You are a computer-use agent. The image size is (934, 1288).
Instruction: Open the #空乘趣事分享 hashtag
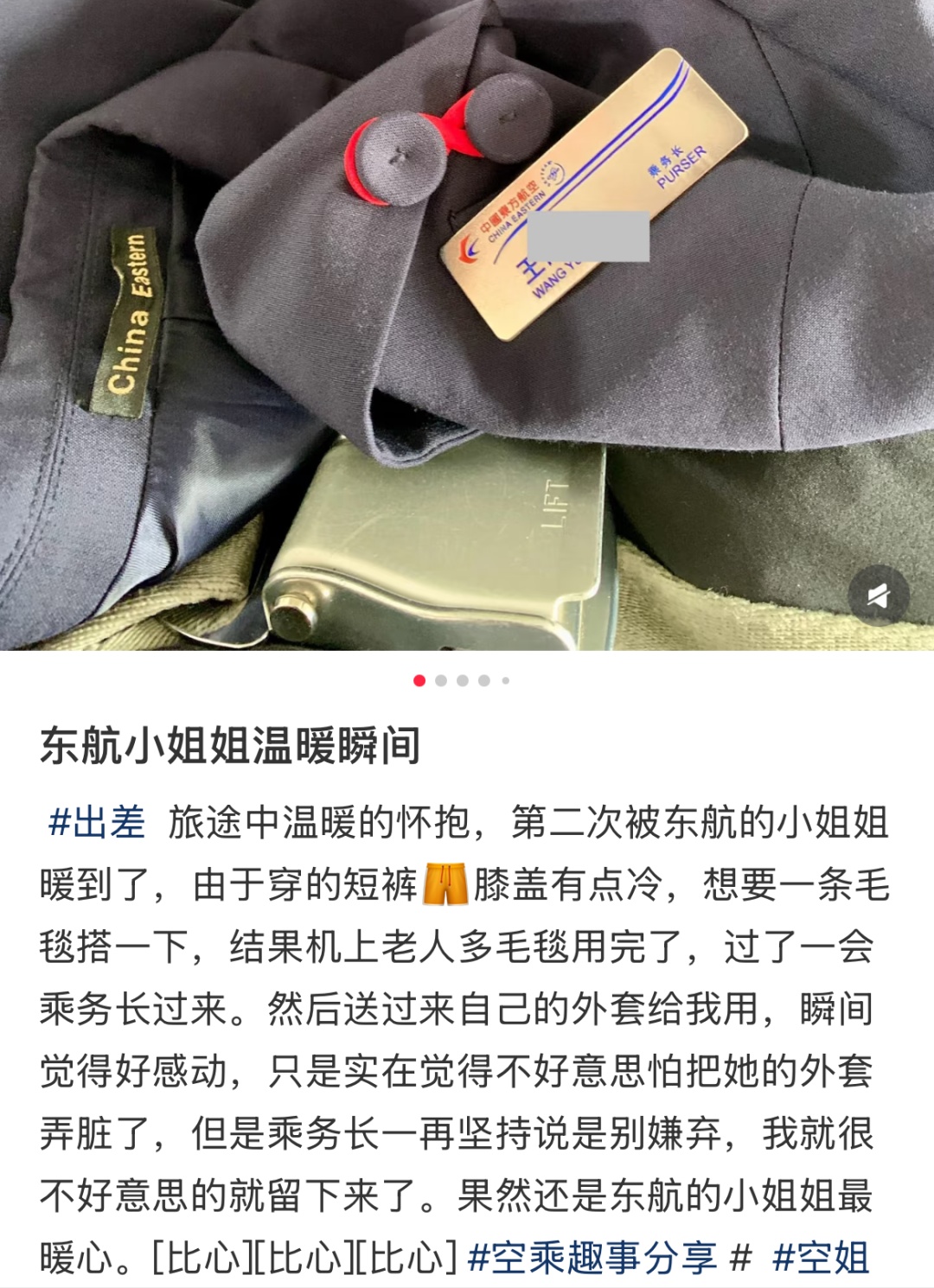coord(592,1258)
